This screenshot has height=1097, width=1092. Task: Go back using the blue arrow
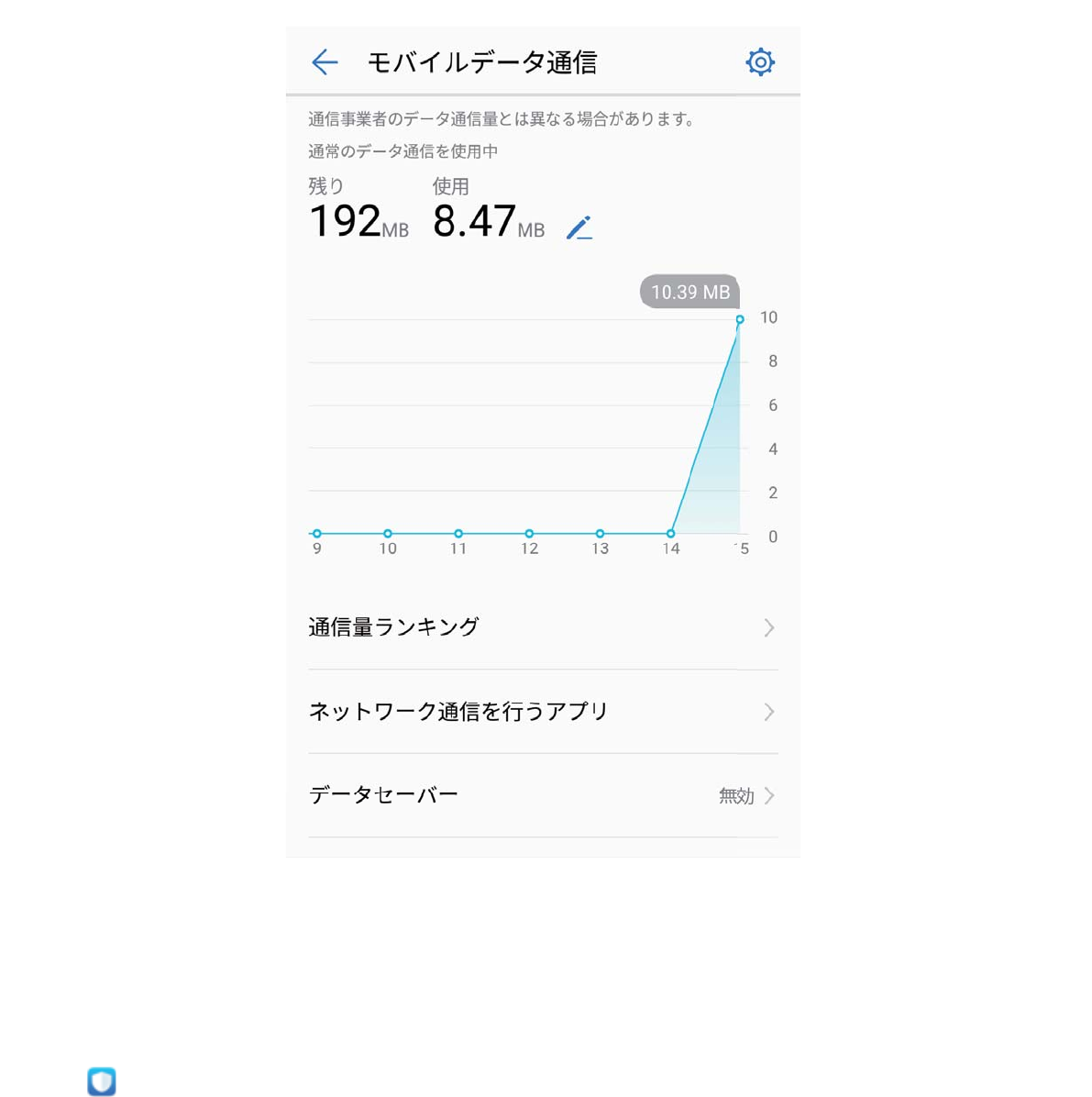325,62
